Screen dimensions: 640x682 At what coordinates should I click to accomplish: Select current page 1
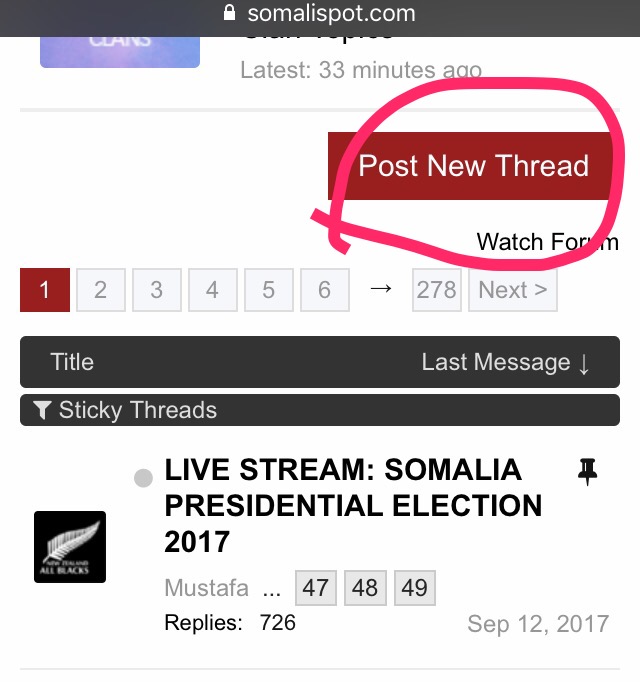44,290
